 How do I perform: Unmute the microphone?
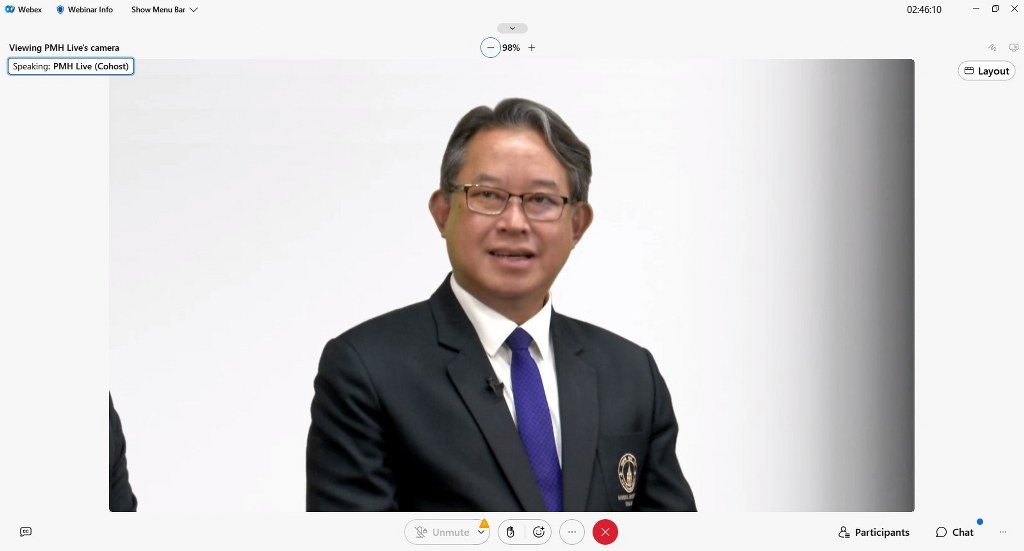coord(442,532)
